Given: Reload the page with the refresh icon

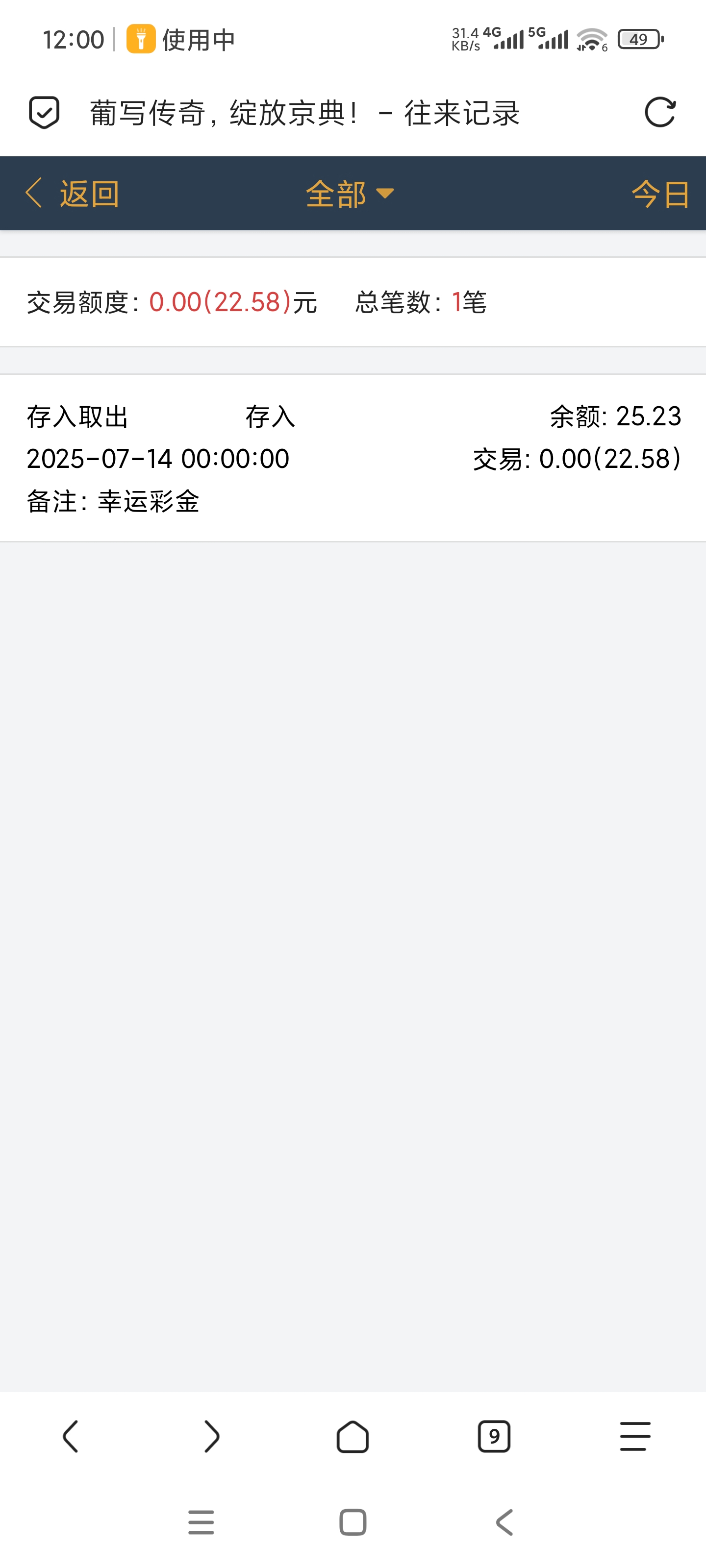Looking at the screenshot, I should [660, 113].
